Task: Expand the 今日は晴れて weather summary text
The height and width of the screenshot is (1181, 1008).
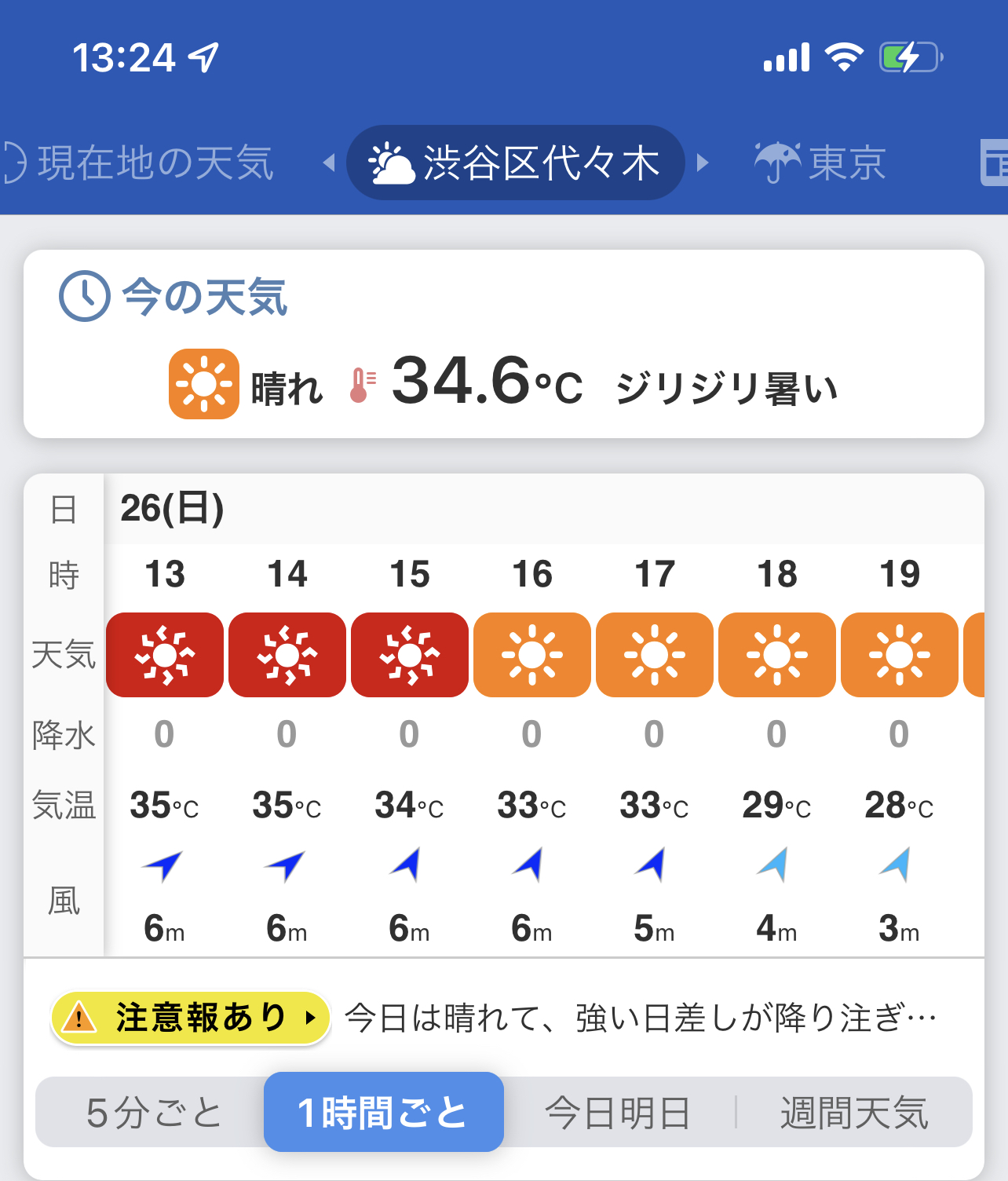Action: [x=640, y=1018]
